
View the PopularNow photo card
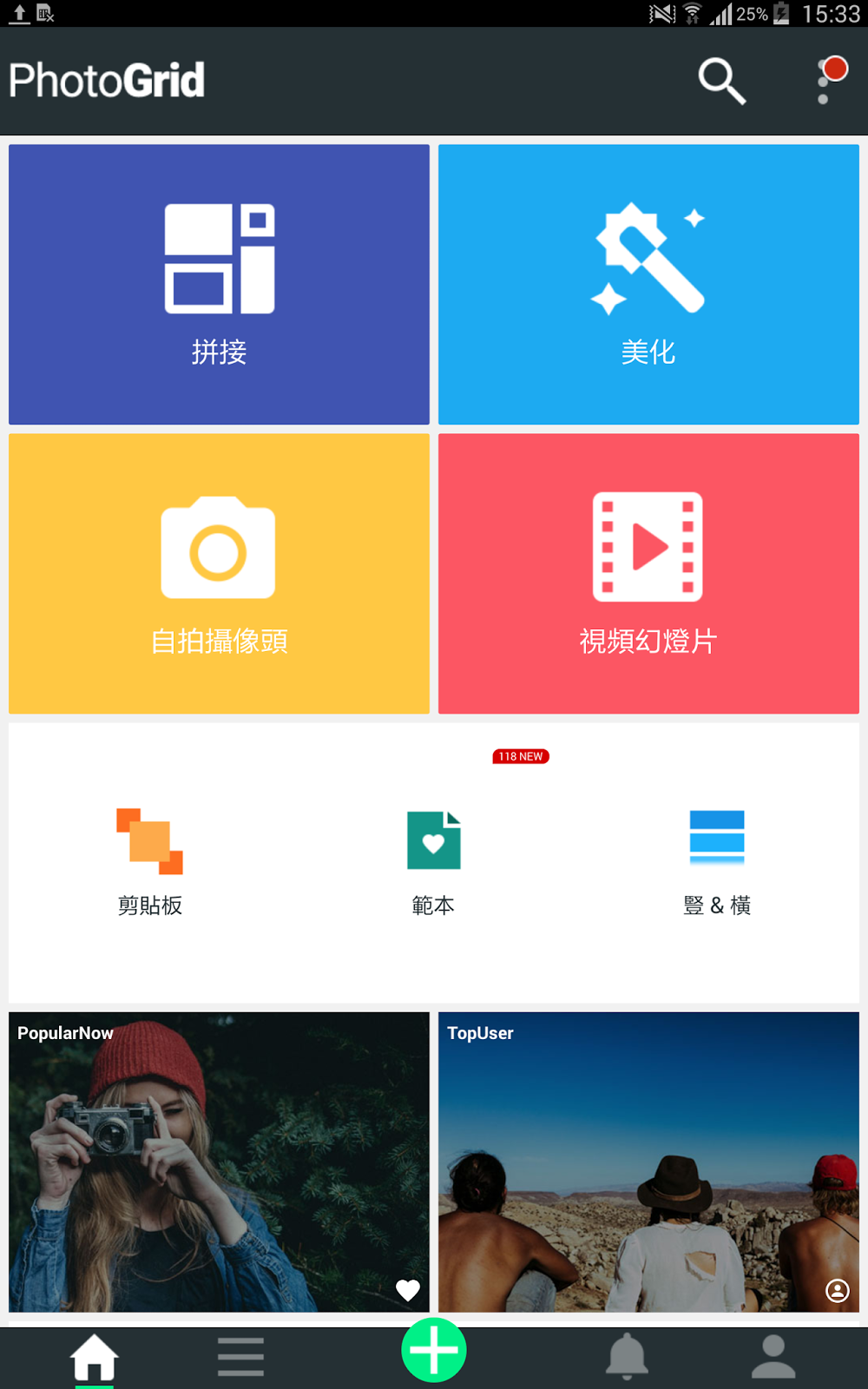pyautogui.click(x=219, y=1162)
